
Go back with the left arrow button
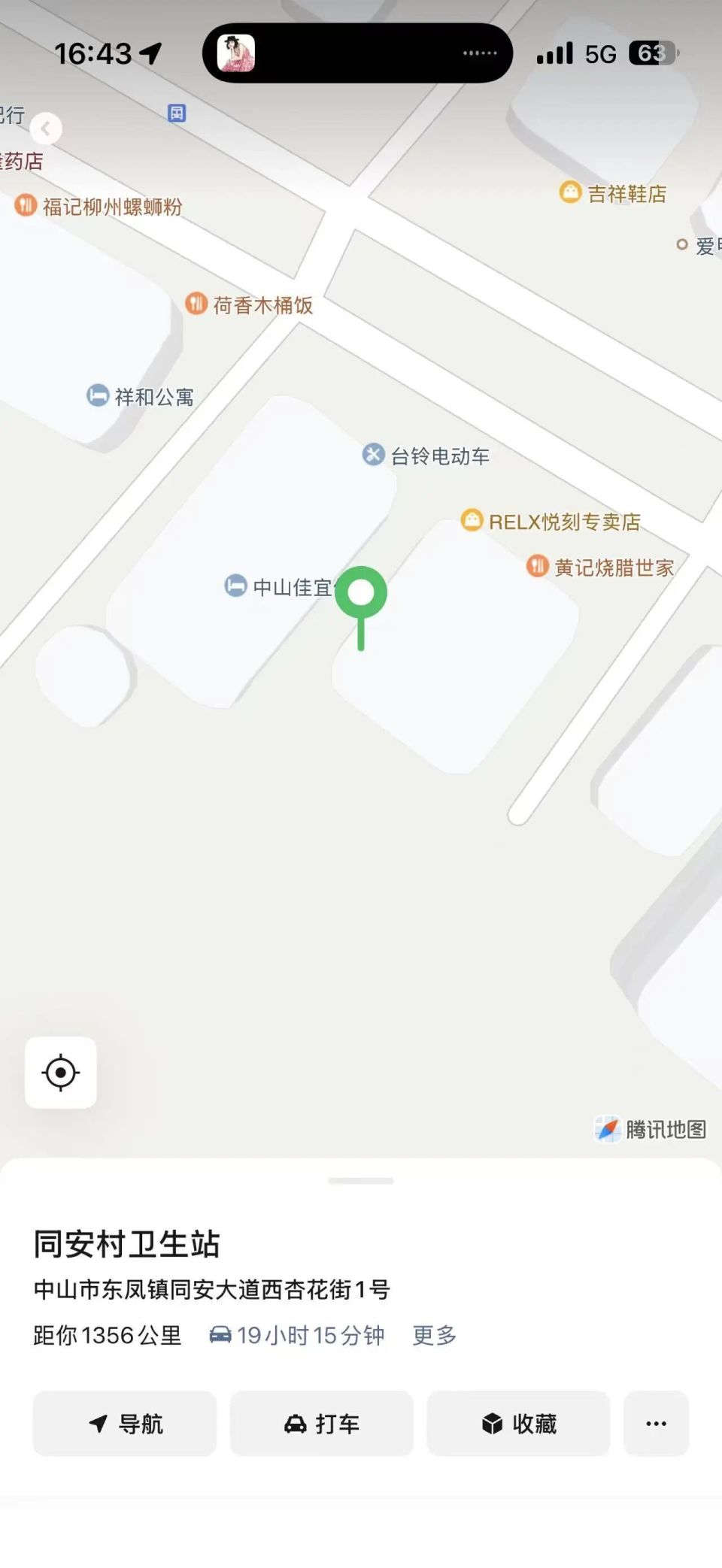pos(46,129)
